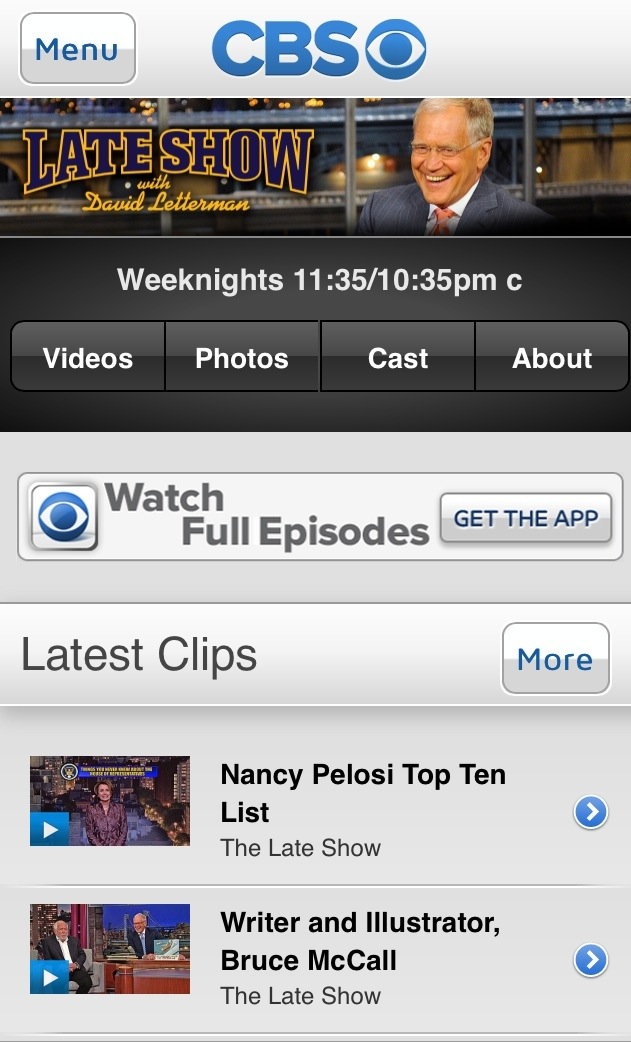
Task: Play the Bruce McCall clip thumbnail
Action: pyautogui.click(x=110, y=949)
